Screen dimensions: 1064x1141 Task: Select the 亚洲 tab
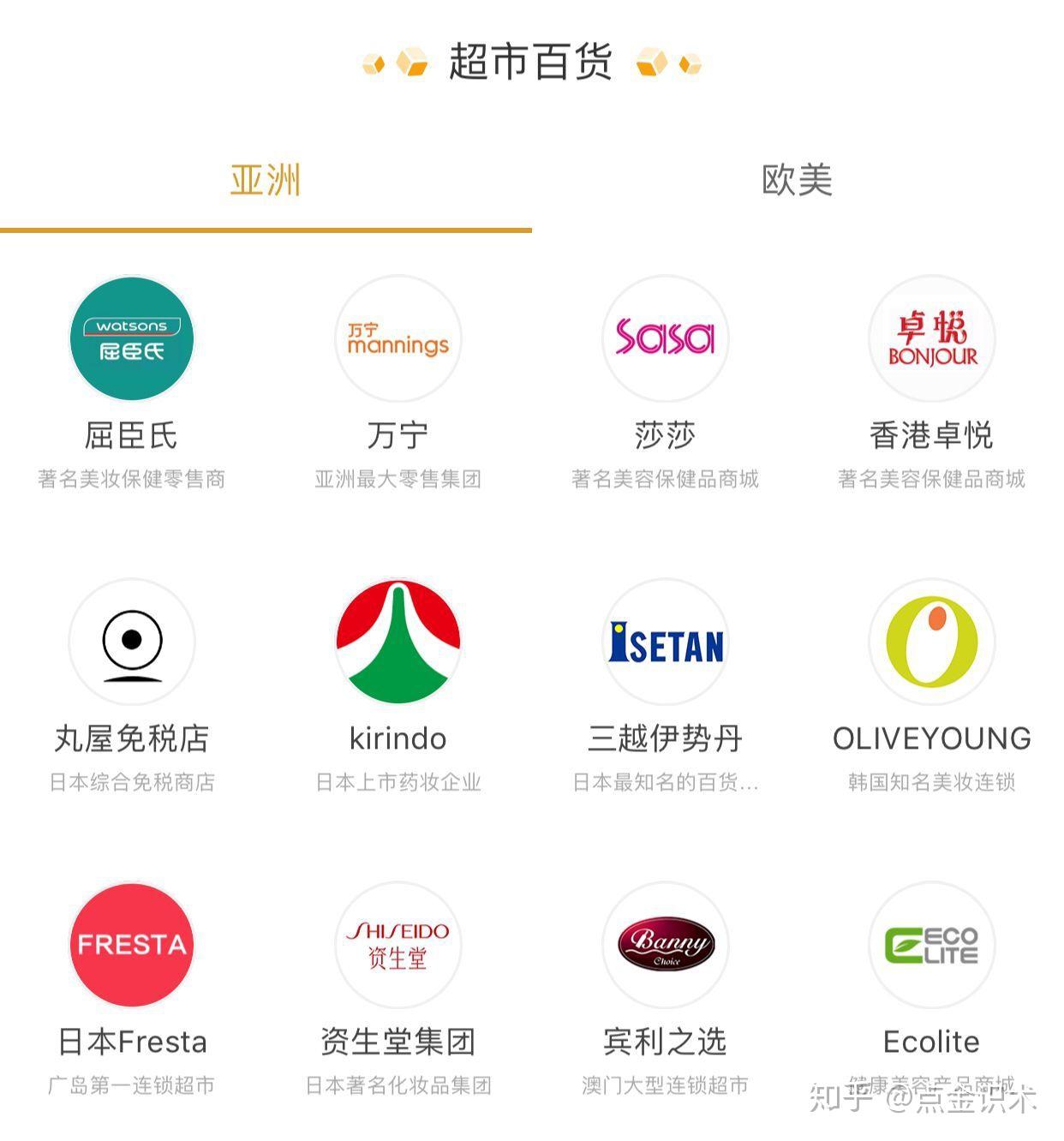coord(266,181)
